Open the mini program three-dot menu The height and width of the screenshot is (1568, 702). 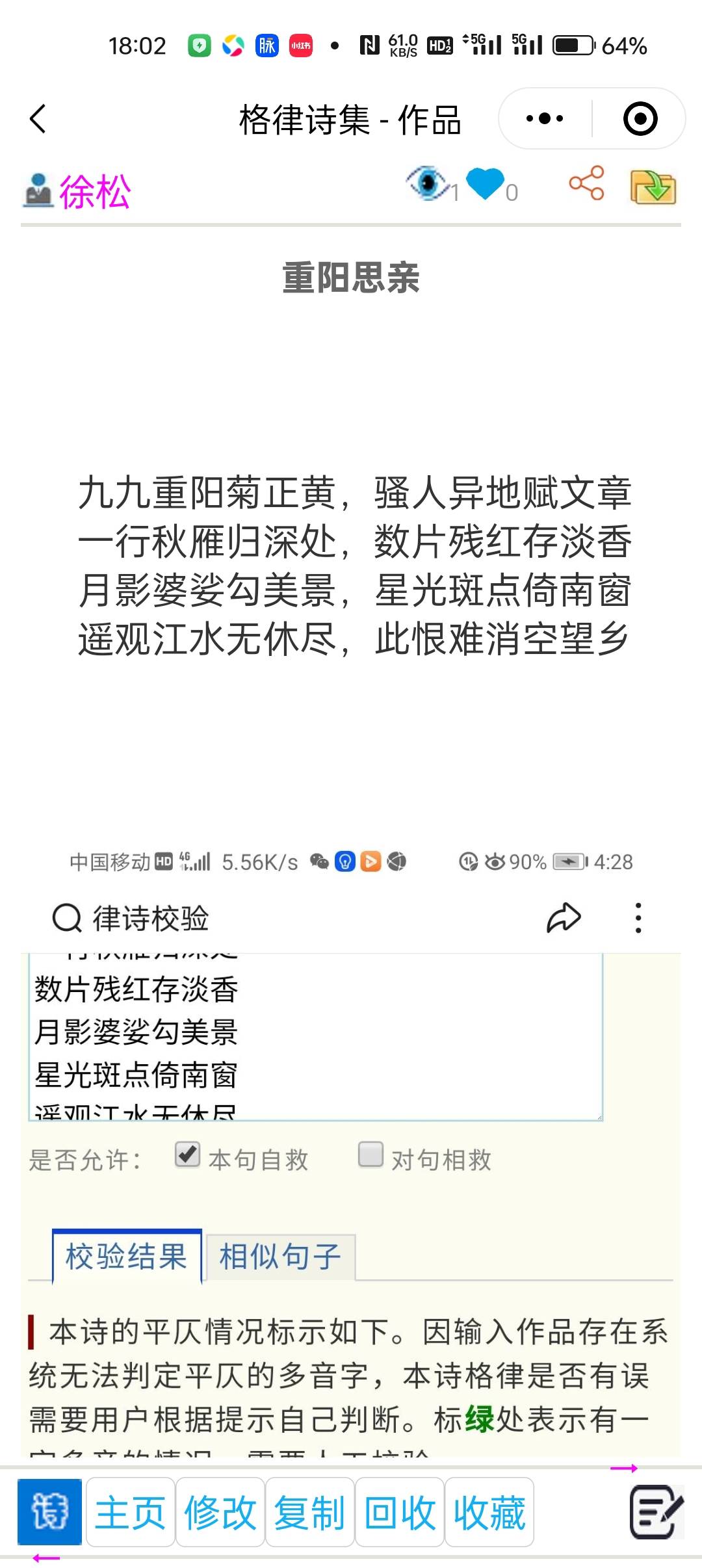(545, 119)
